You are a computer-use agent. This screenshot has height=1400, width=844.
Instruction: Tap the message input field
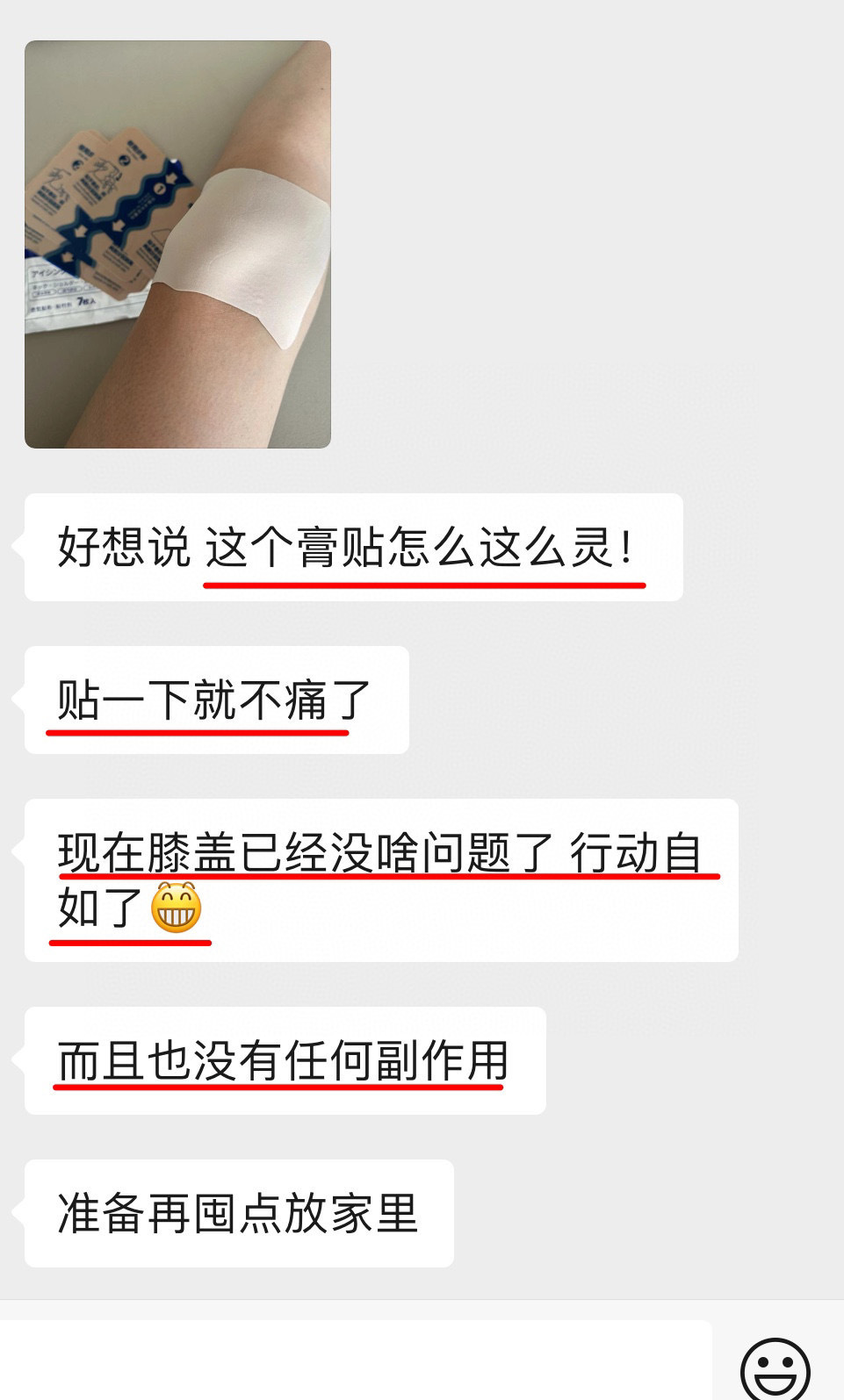coord(355,1361)
